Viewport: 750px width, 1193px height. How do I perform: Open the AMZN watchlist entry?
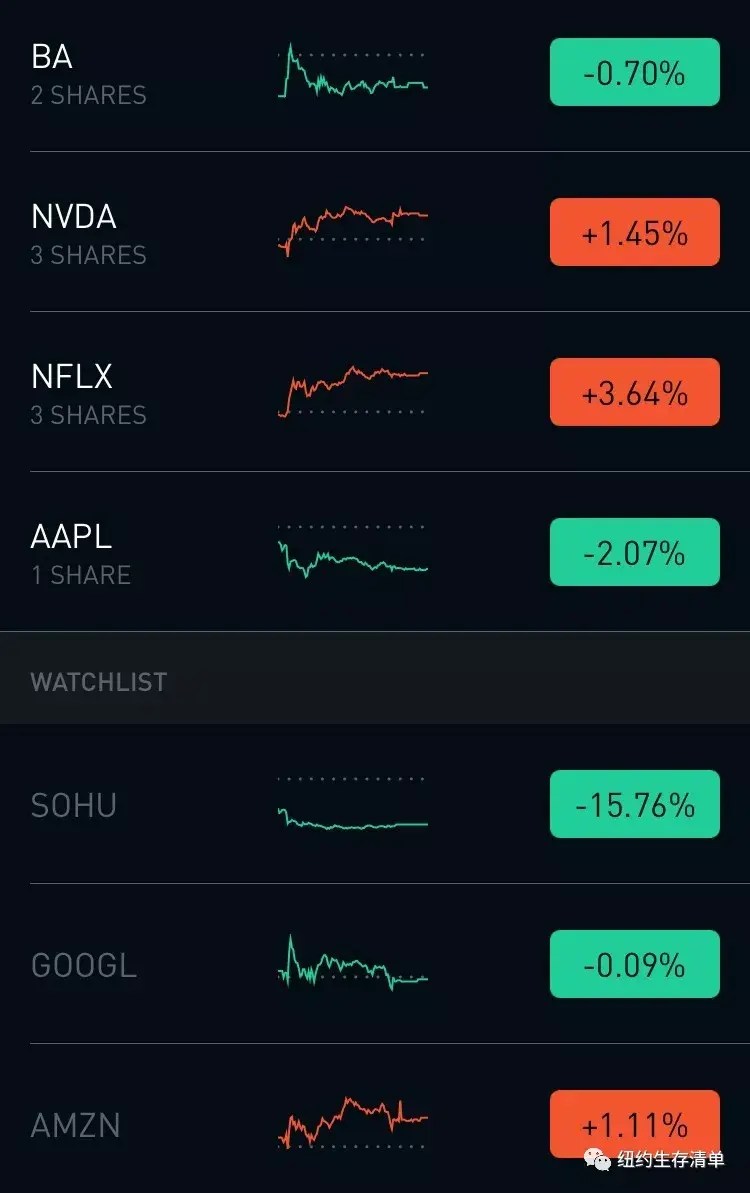click(x=375, y=1118)
